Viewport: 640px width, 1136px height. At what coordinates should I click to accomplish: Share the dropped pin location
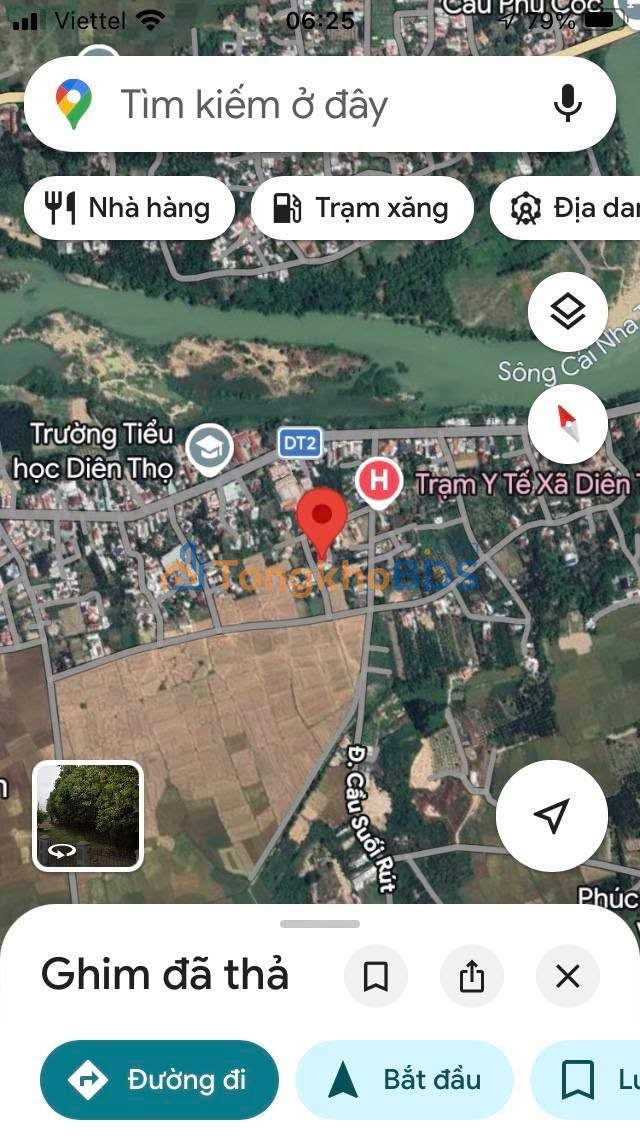tap(472, 976)
